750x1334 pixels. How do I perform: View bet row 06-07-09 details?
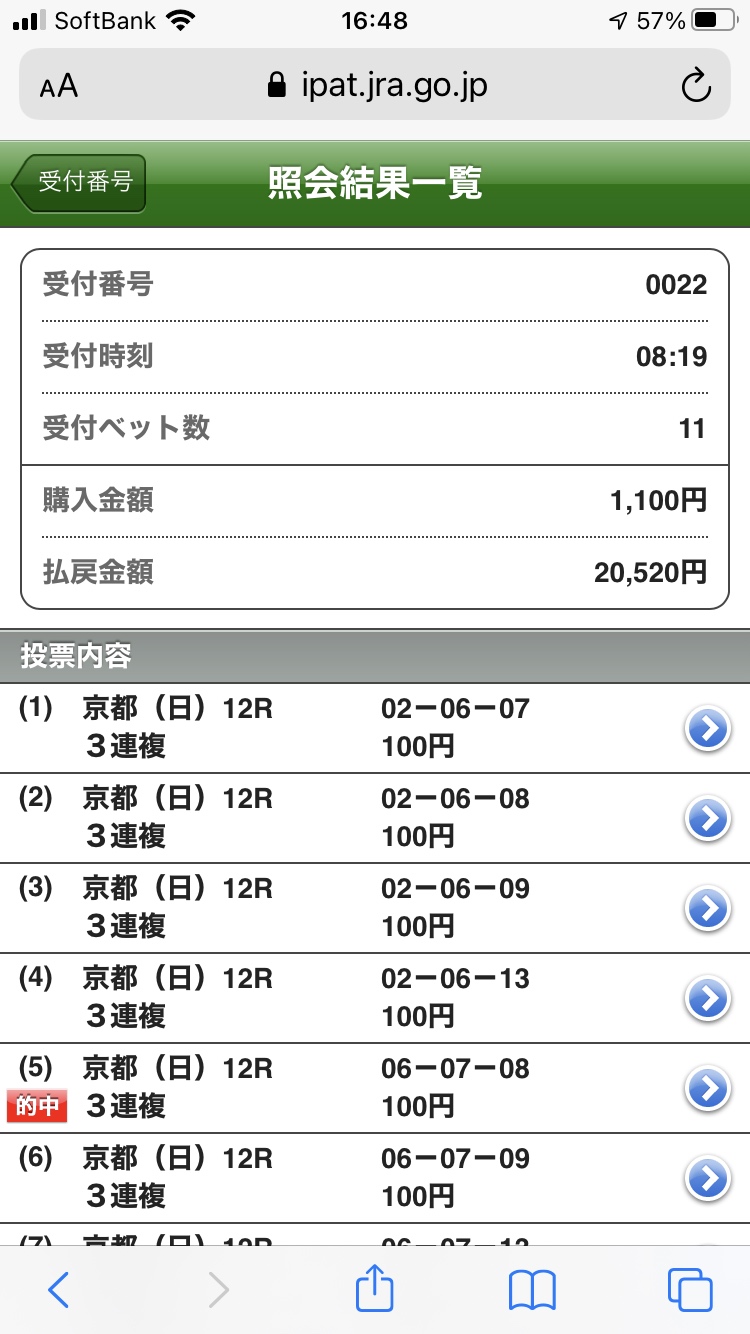click(x=707, y=1178)
